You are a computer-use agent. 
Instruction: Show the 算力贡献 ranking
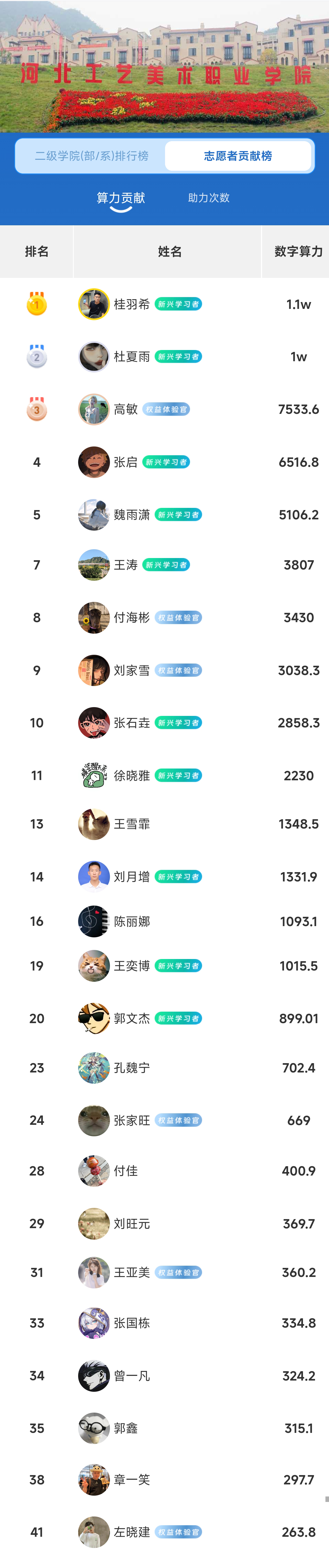[x=121, y=198]
